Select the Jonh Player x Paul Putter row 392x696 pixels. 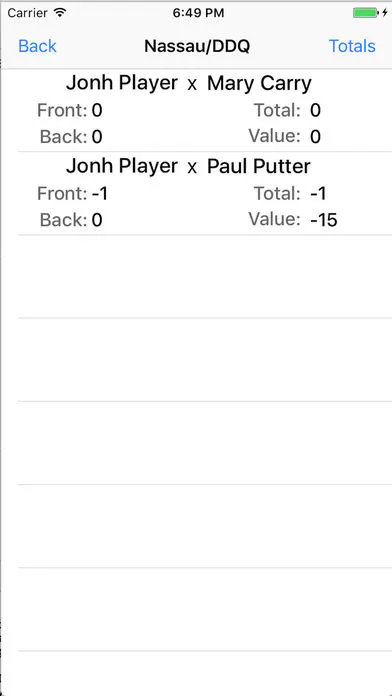click(196, 194)
